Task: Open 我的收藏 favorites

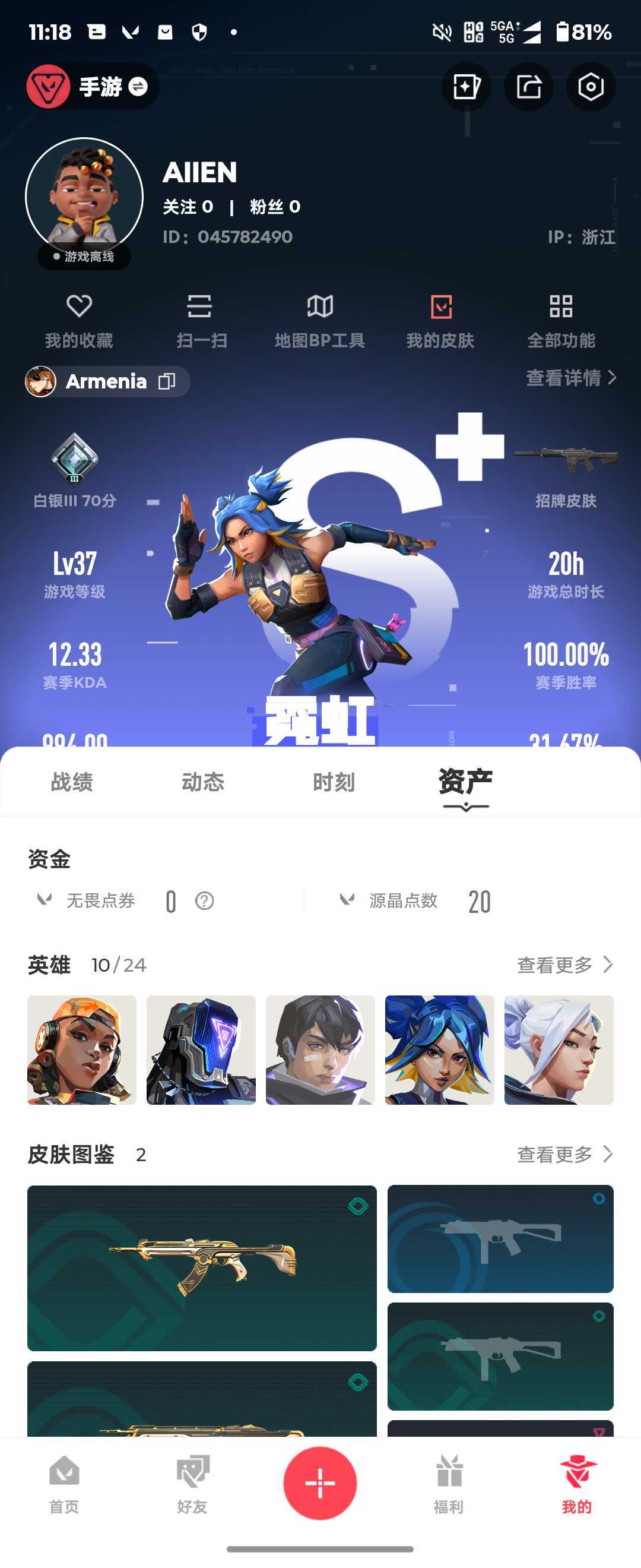Action: click(x=79, y=321)
